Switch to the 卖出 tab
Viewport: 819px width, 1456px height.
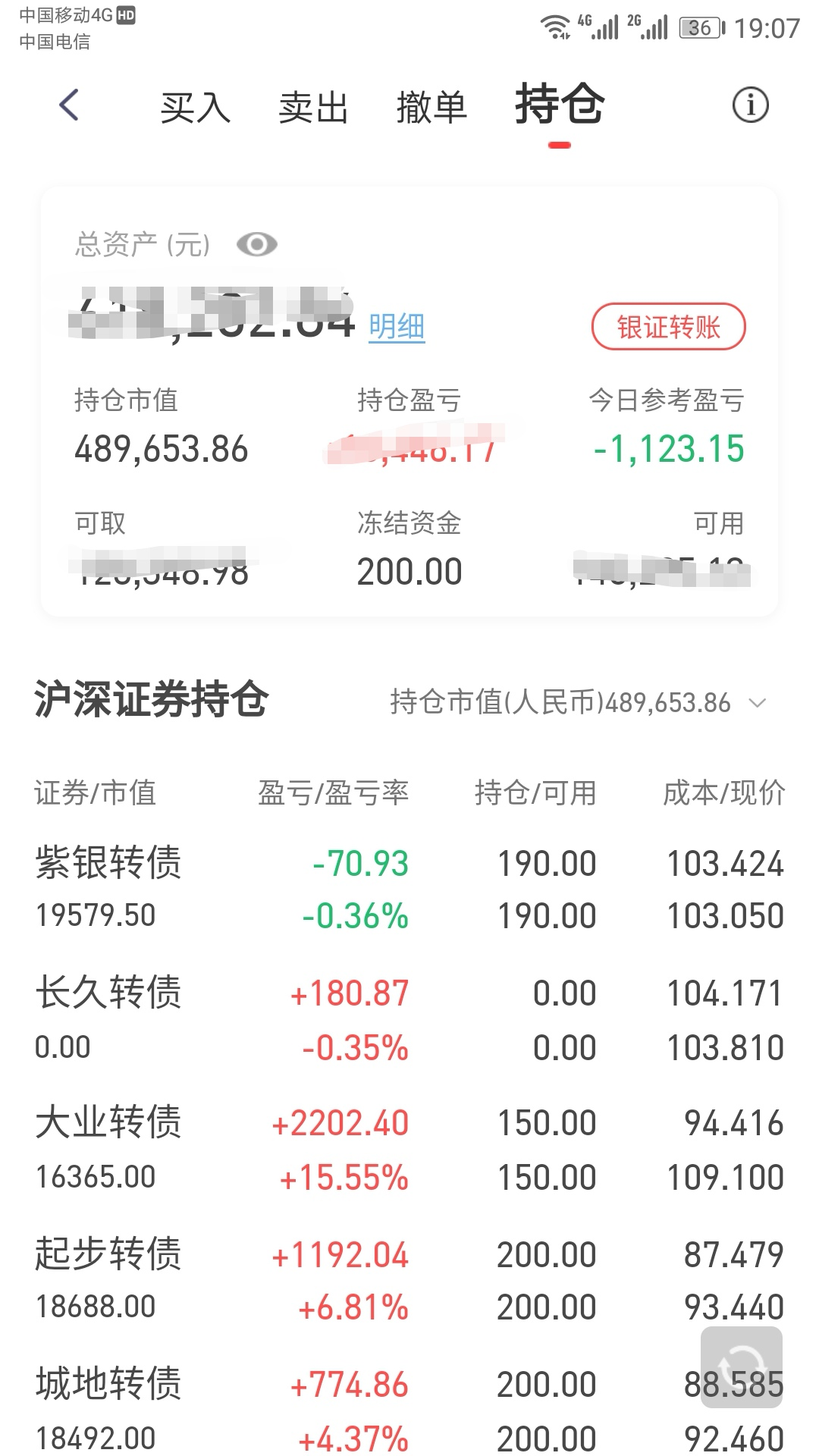tap(313, 107)
